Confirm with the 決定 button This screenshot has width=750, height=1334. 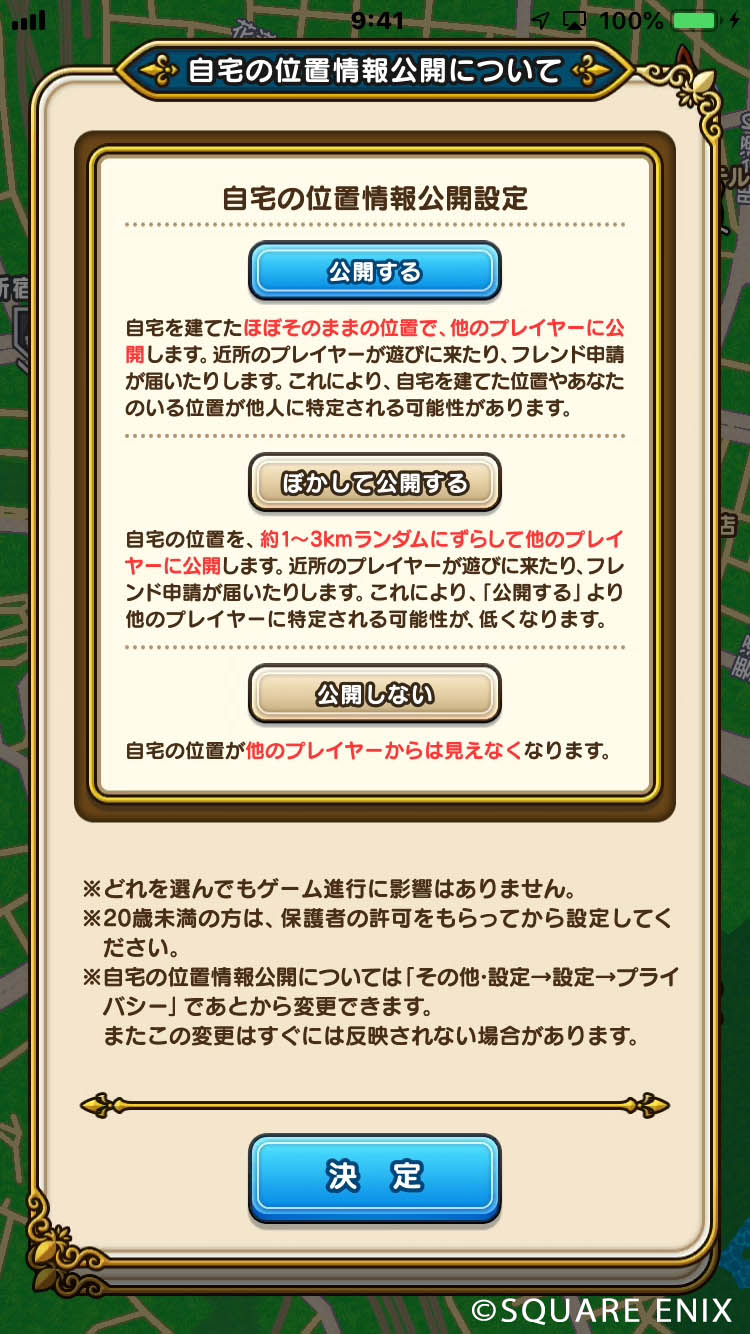tap(374, 1177)
